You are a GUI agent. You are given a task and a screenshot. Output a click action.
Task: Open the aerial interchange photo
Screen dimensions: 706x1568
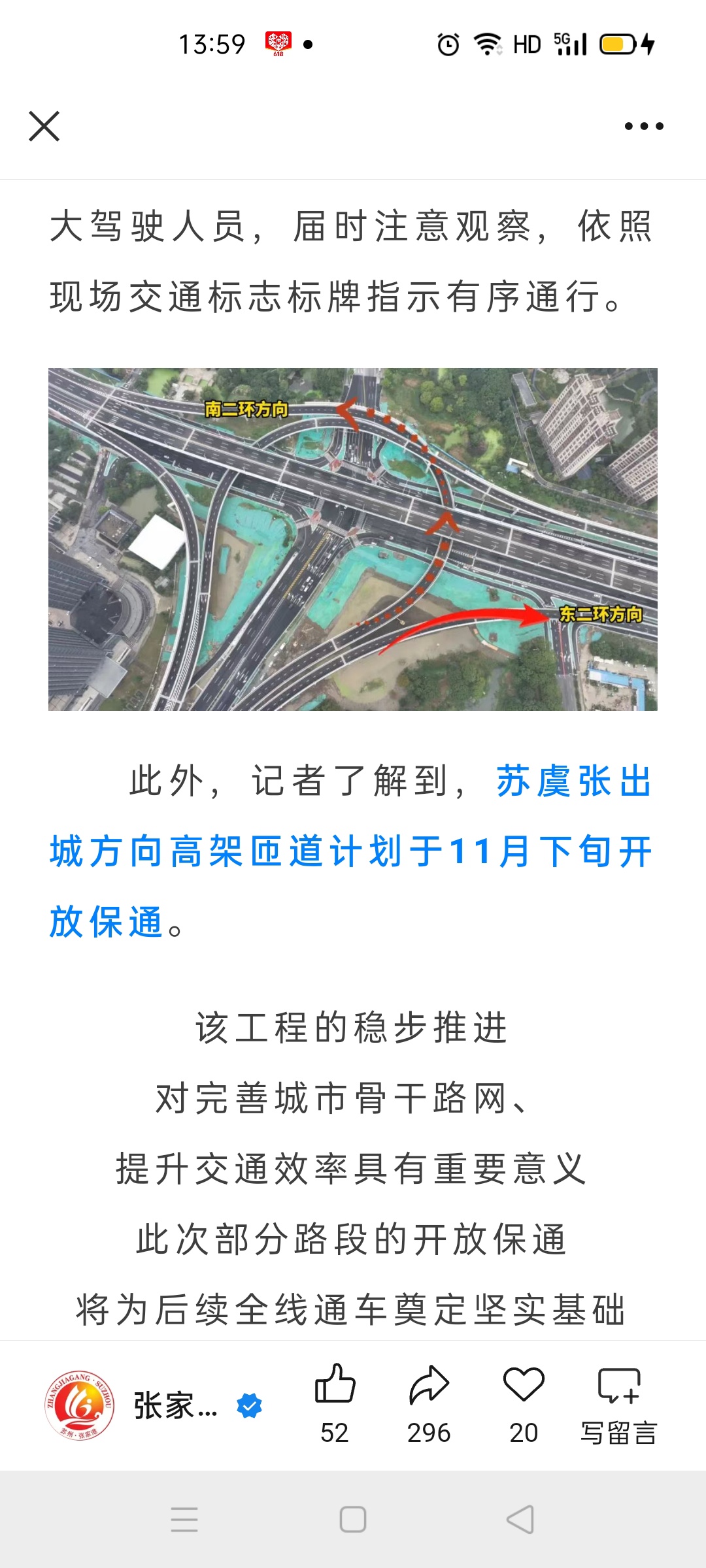point(353,539)
